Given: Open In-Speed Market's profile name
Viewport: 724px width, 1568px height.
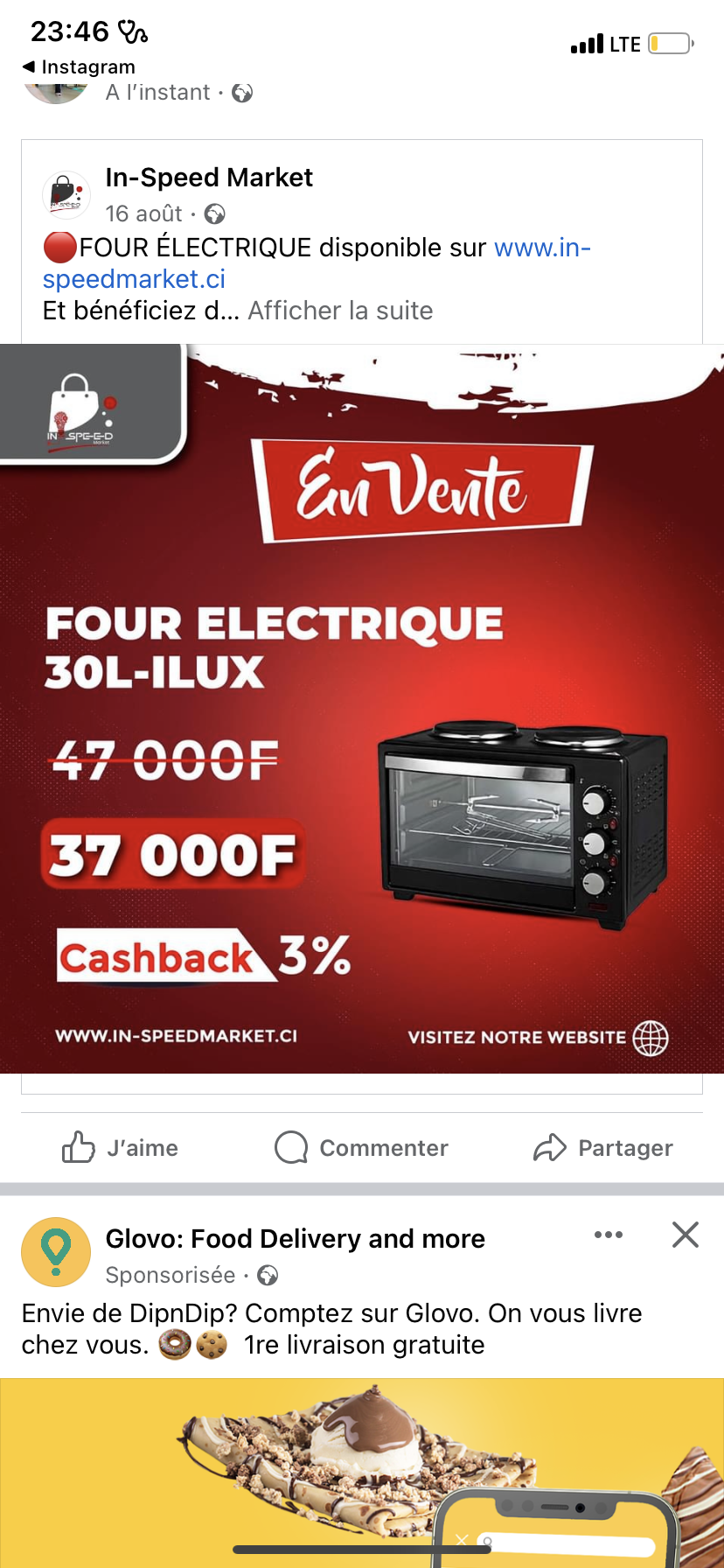Looking at the screenshot, I should [209, 178].
